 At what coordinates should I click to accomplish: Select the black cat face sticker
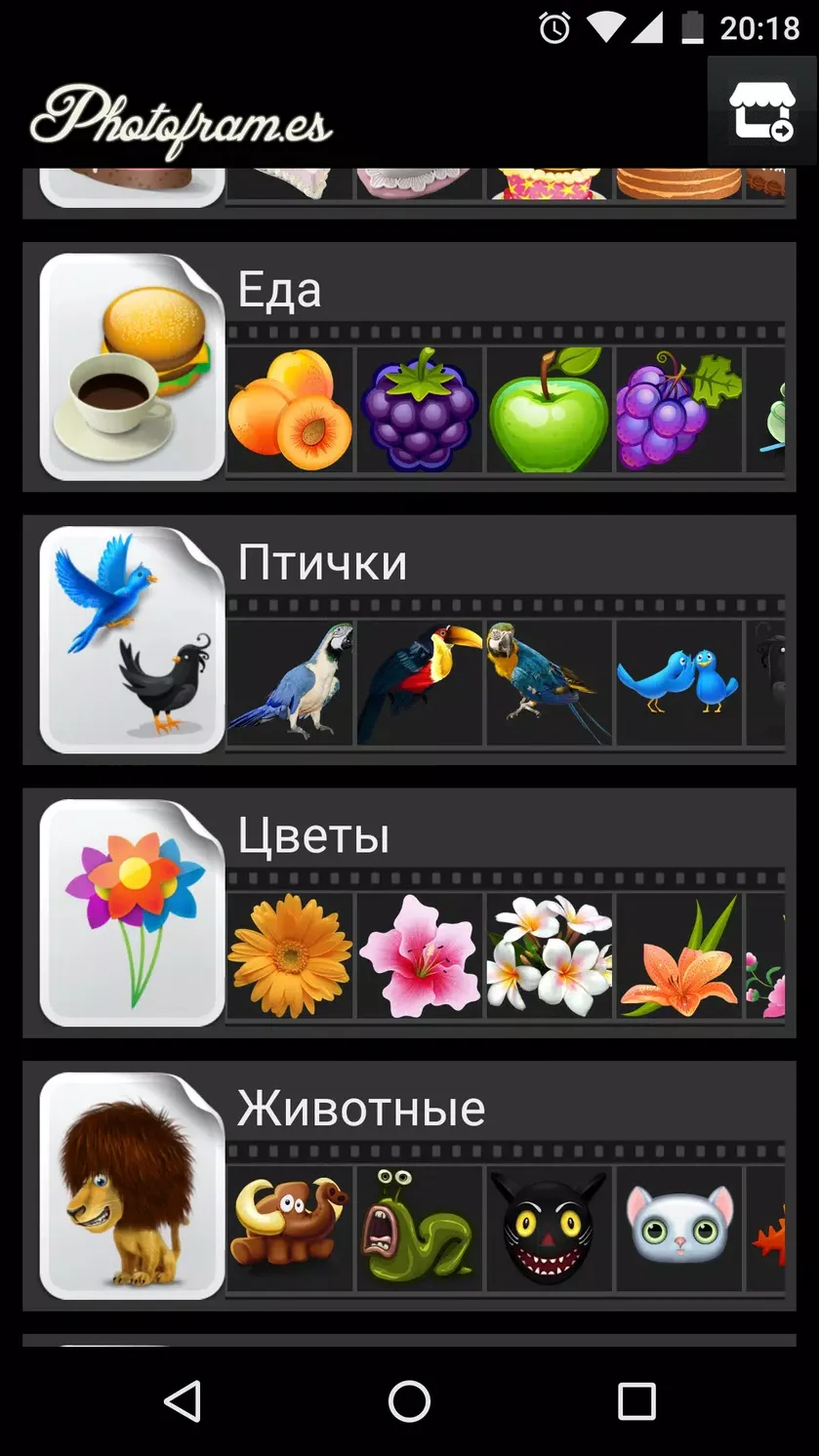click(549, 1230)
